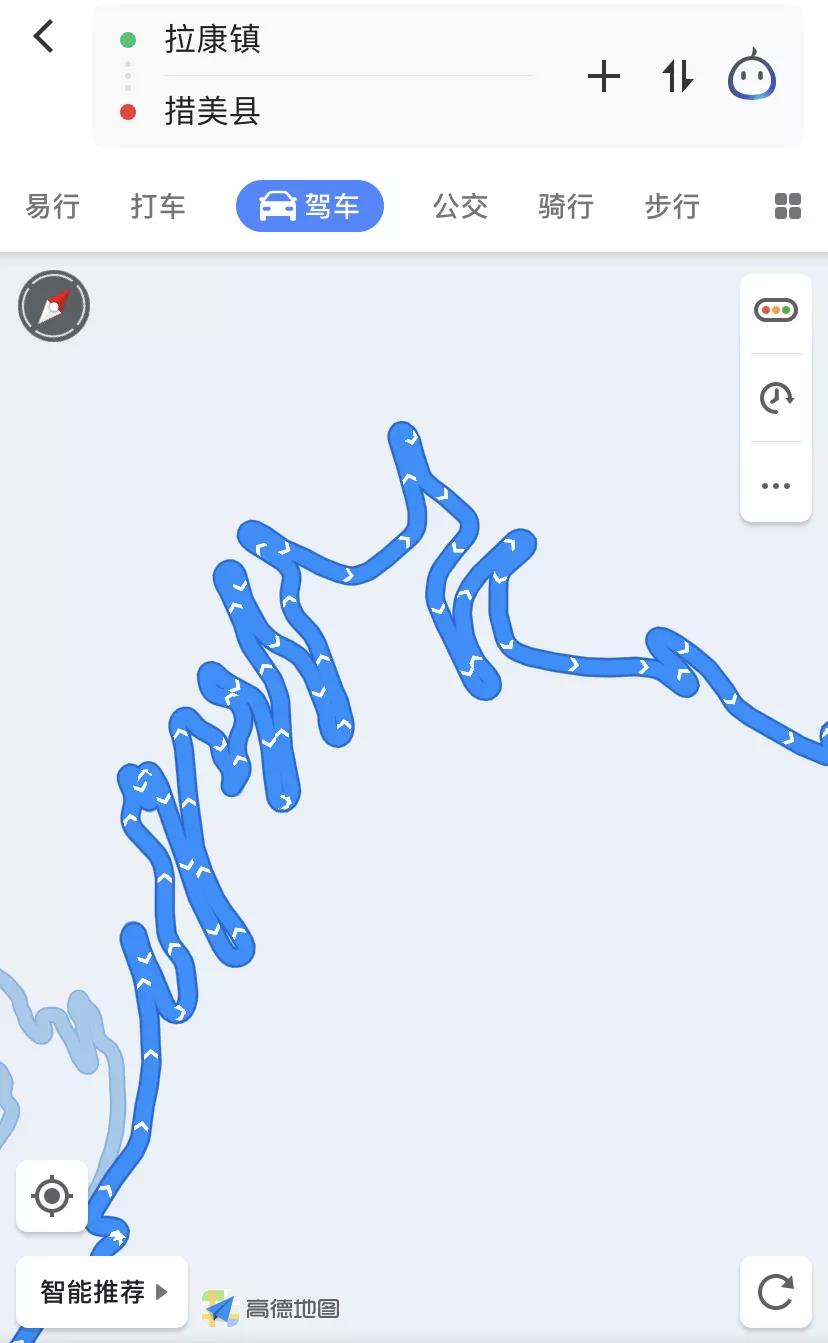Open the departure time clock option
The image size is (828, 1343).
pos(776,398)
